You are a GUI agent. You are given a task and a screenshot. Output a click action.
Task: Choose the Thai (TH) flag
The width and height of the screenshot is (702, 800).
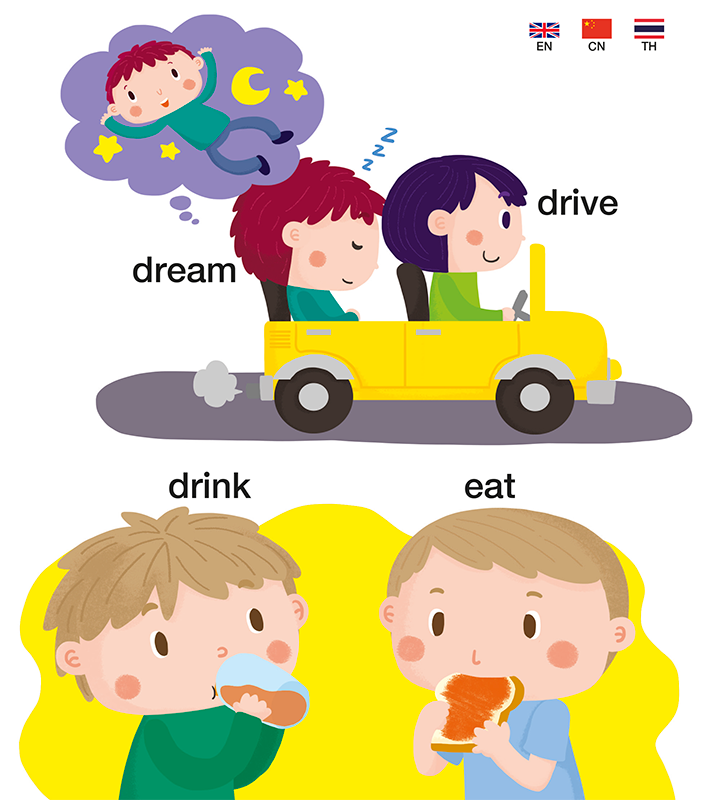pyautogui.click(x=649, y=29)
